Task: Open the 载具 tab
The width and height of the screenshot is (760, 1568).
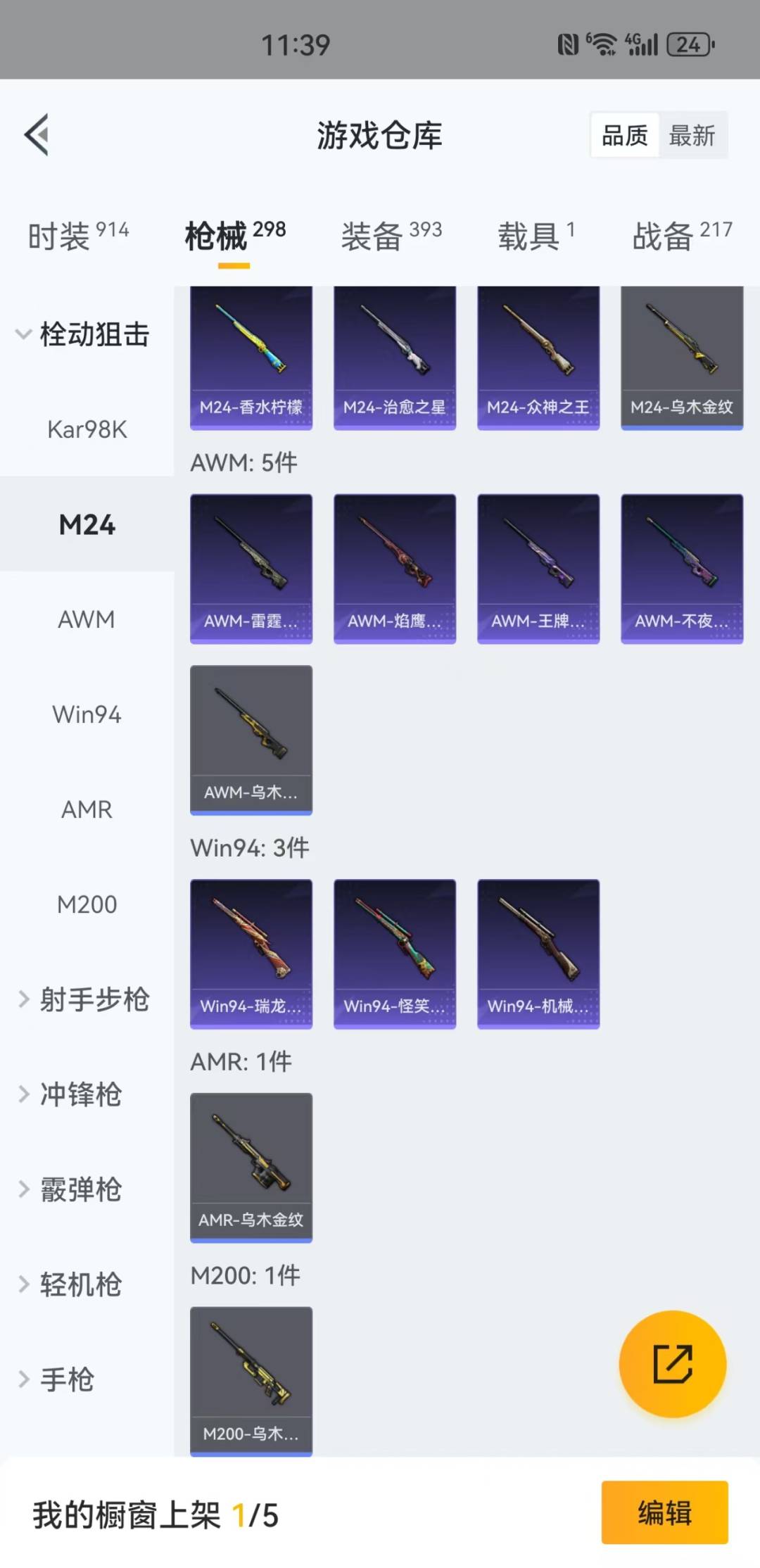Action: coord(536,236)
